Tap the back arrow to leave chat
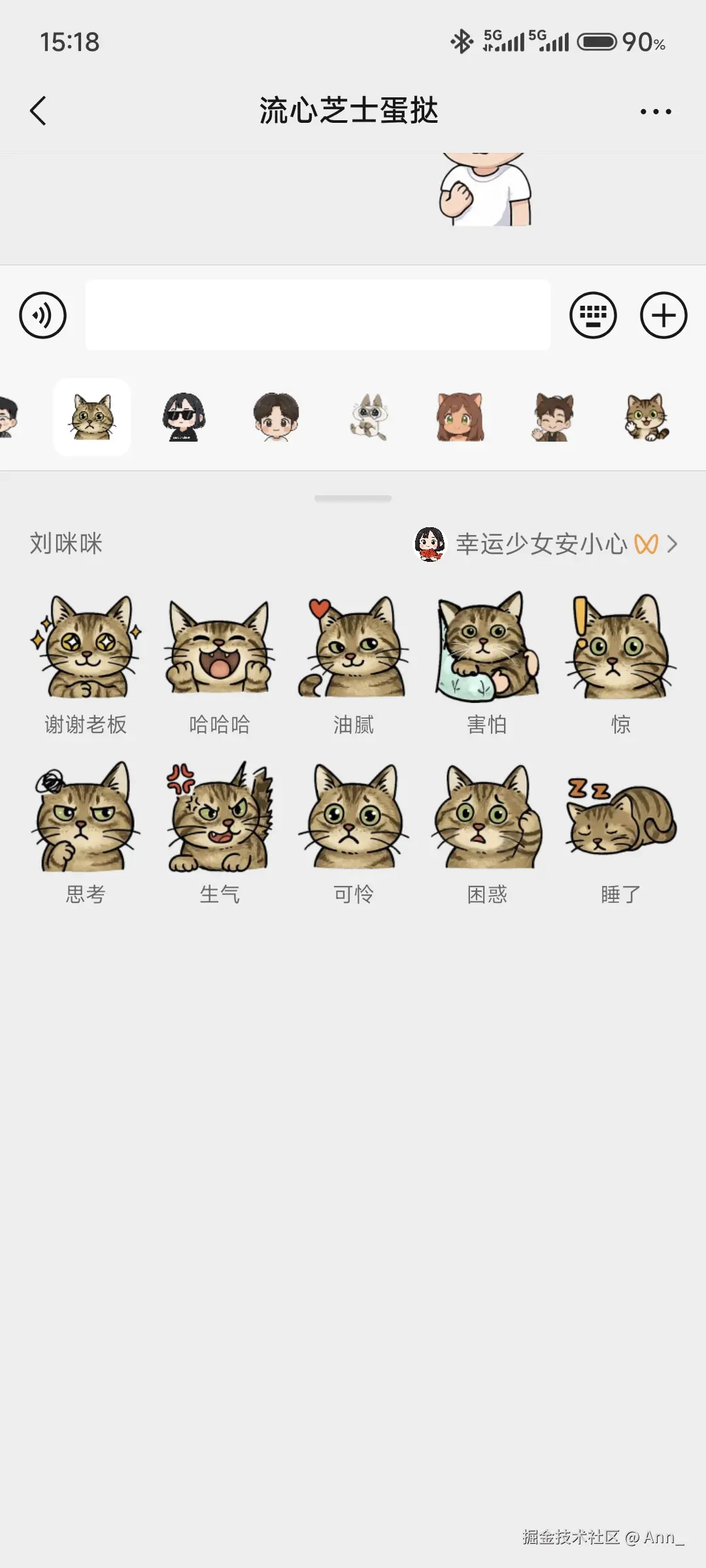 [x=38, y=110]
